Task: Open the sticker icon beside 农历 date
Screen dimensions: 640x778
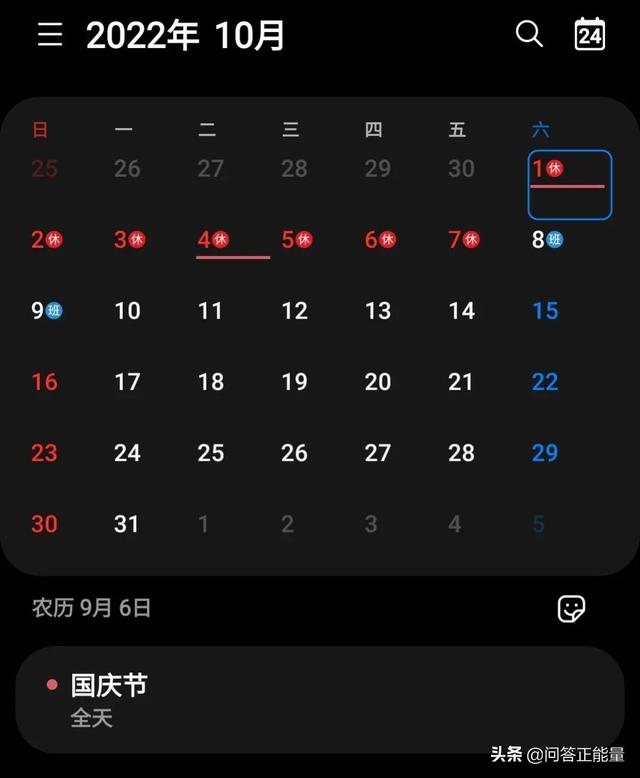Action: click(571, 608)
